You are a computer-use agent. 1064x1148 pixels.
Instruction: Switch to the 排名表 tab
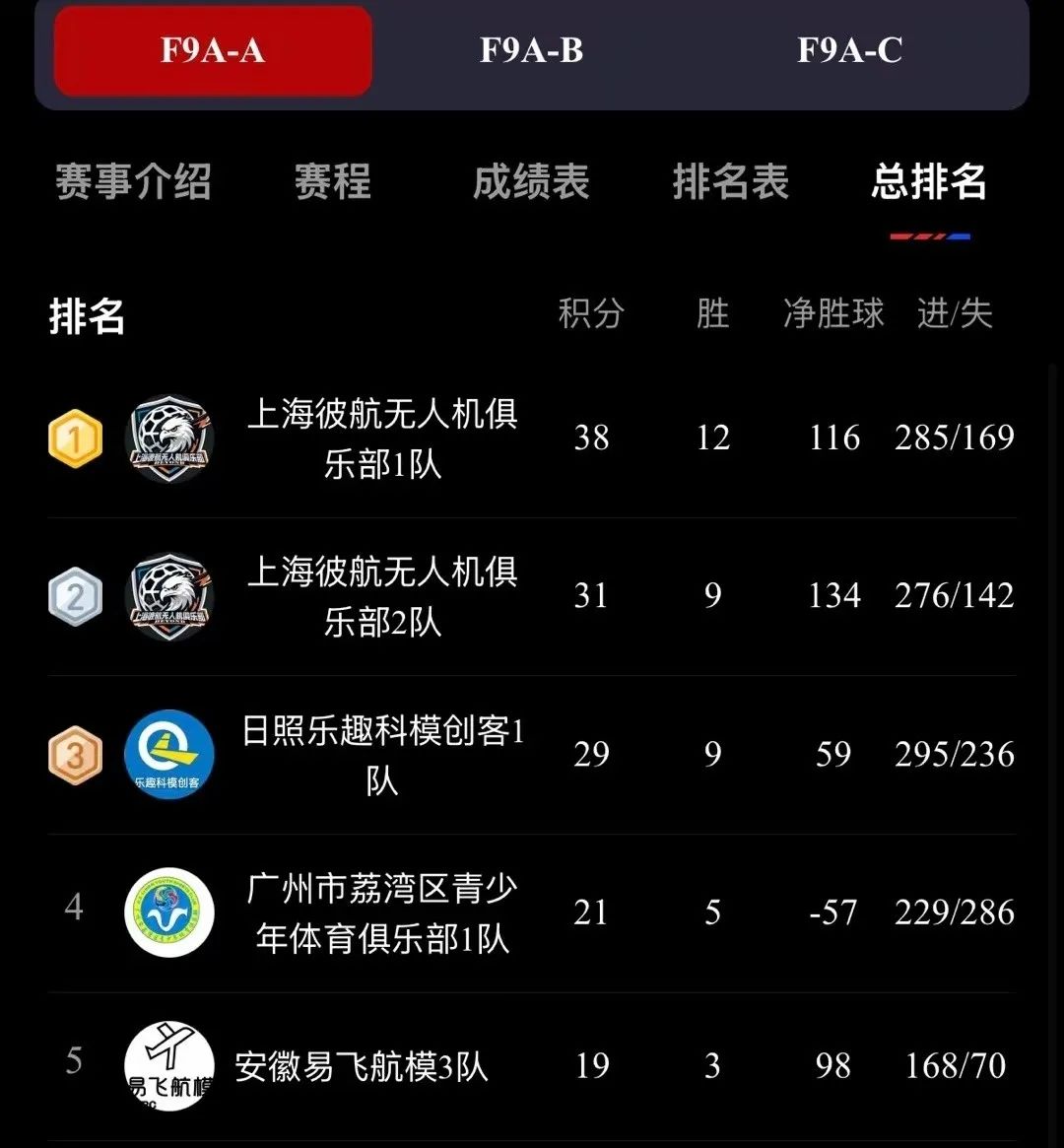point(730,182)
